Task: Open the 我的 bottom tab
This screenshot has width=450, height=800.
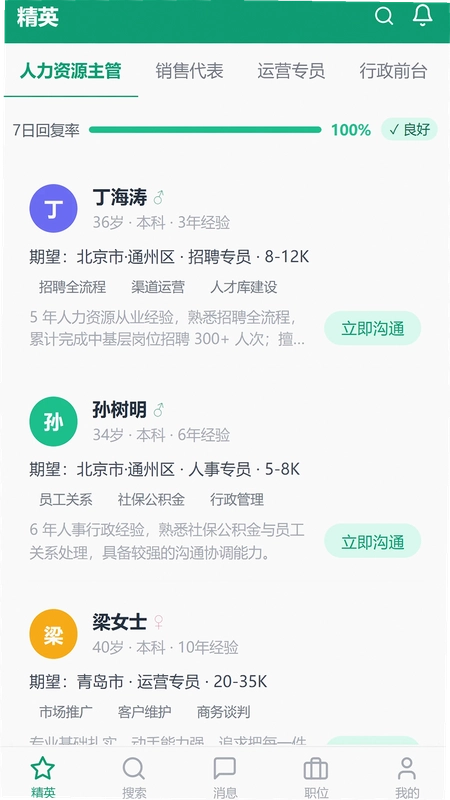Action: click(x=407, y=778)
